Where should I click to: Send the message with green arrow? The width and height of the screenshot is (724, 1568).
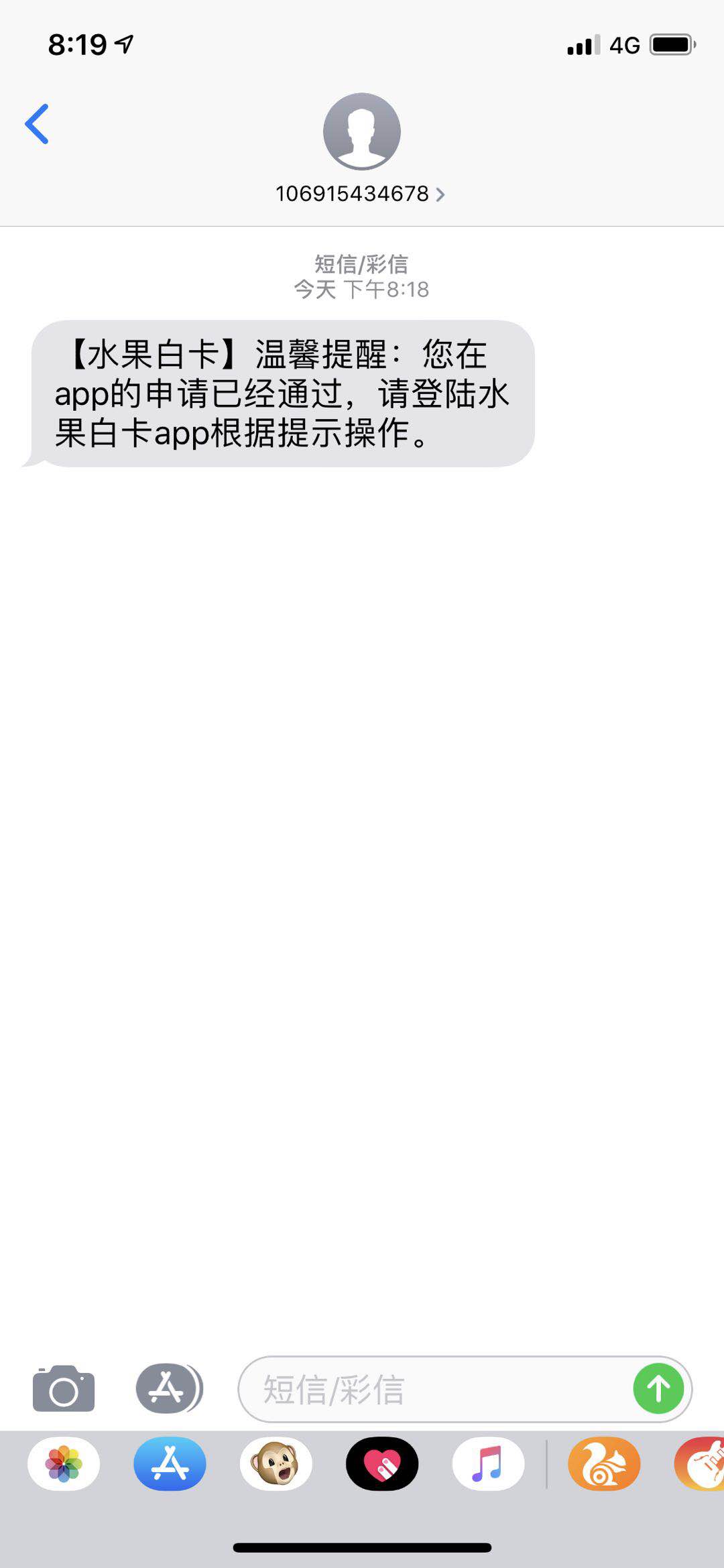click(658, 1389)
